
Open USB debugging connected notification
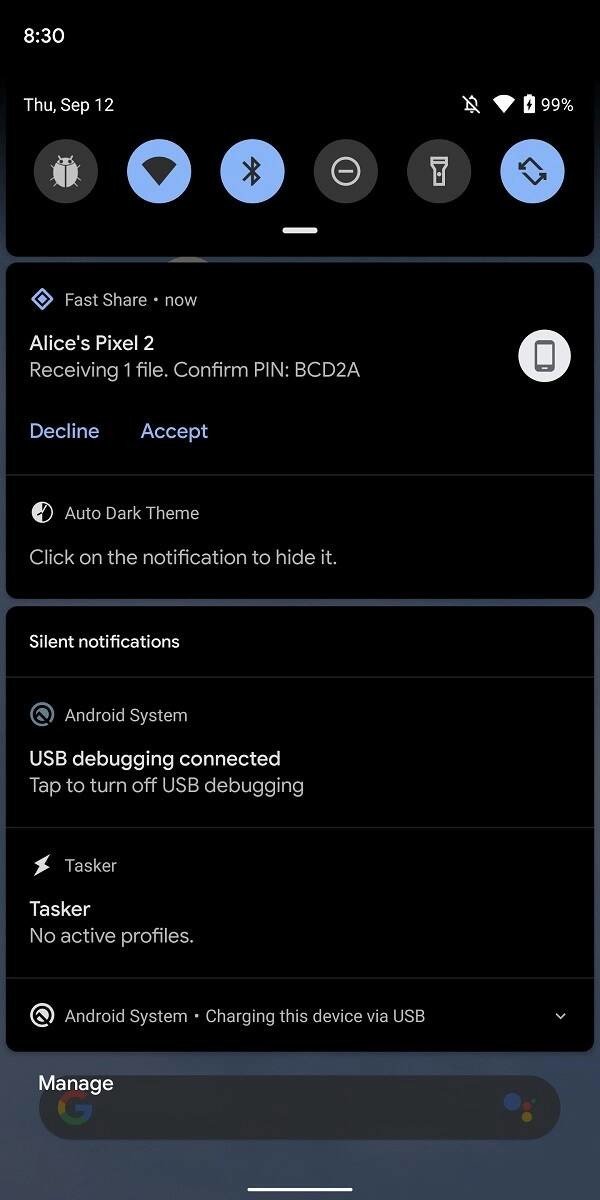(300, 752)
